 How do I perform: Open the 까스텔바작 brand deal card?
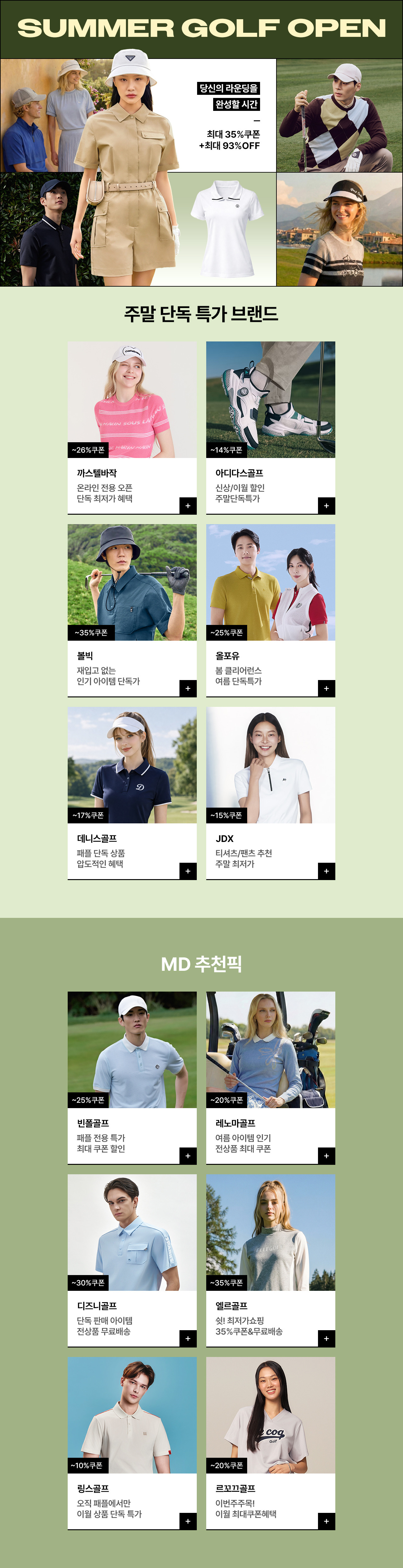coord(132,427)
